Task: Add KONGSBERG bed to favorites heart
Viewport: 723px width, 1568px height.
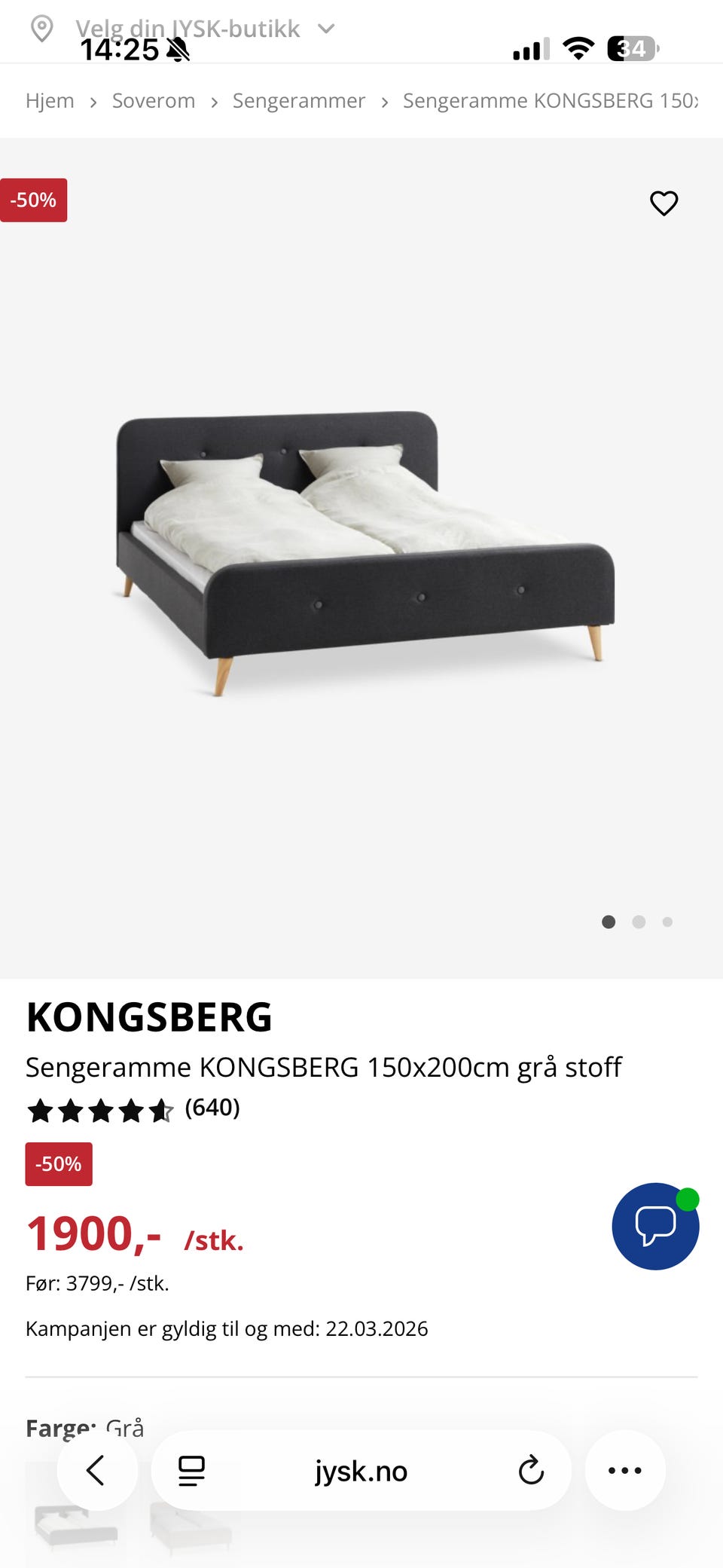Action: pos(664,203)
